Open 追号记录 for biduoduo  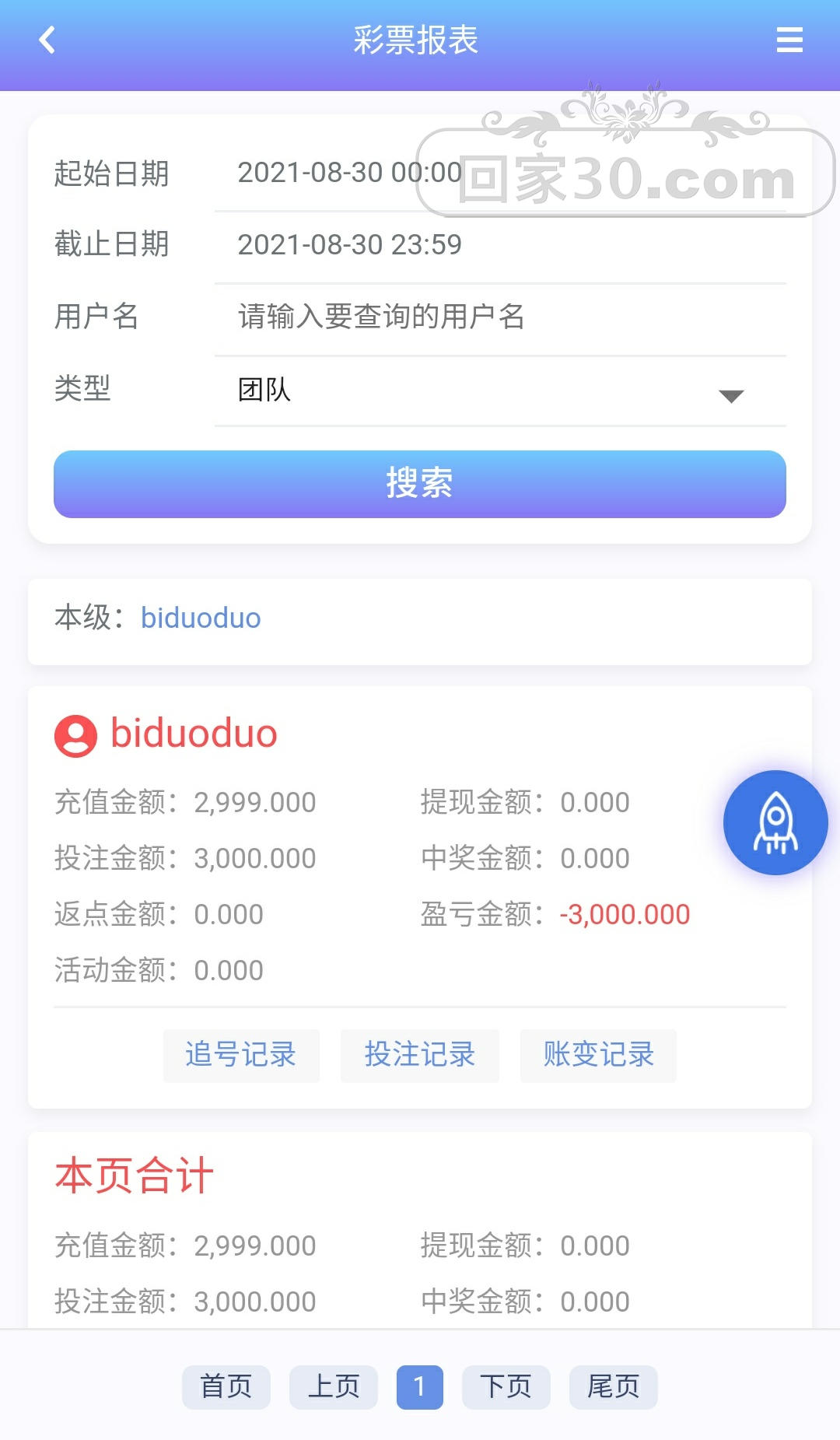(241, 1055)
